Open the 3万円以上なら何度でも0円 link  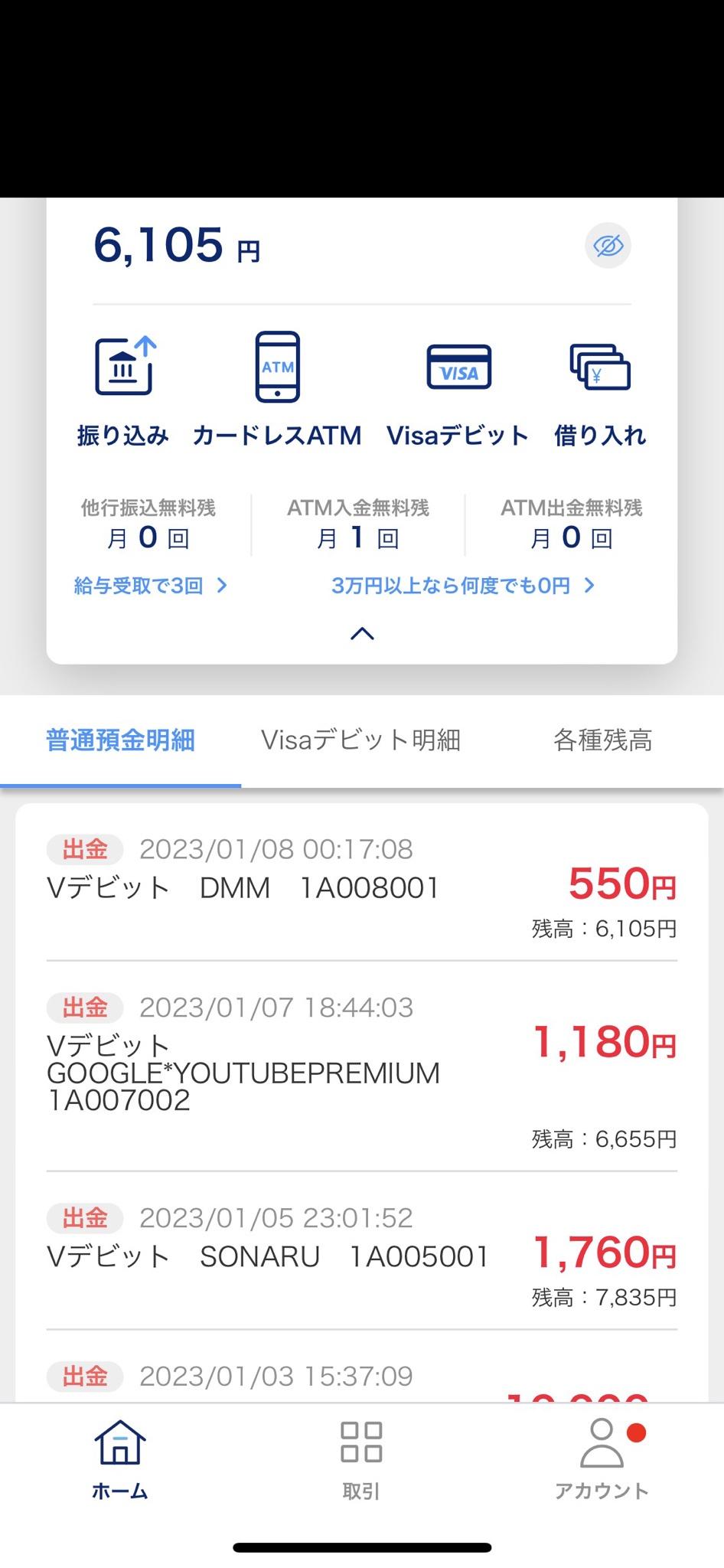(463, 586)
